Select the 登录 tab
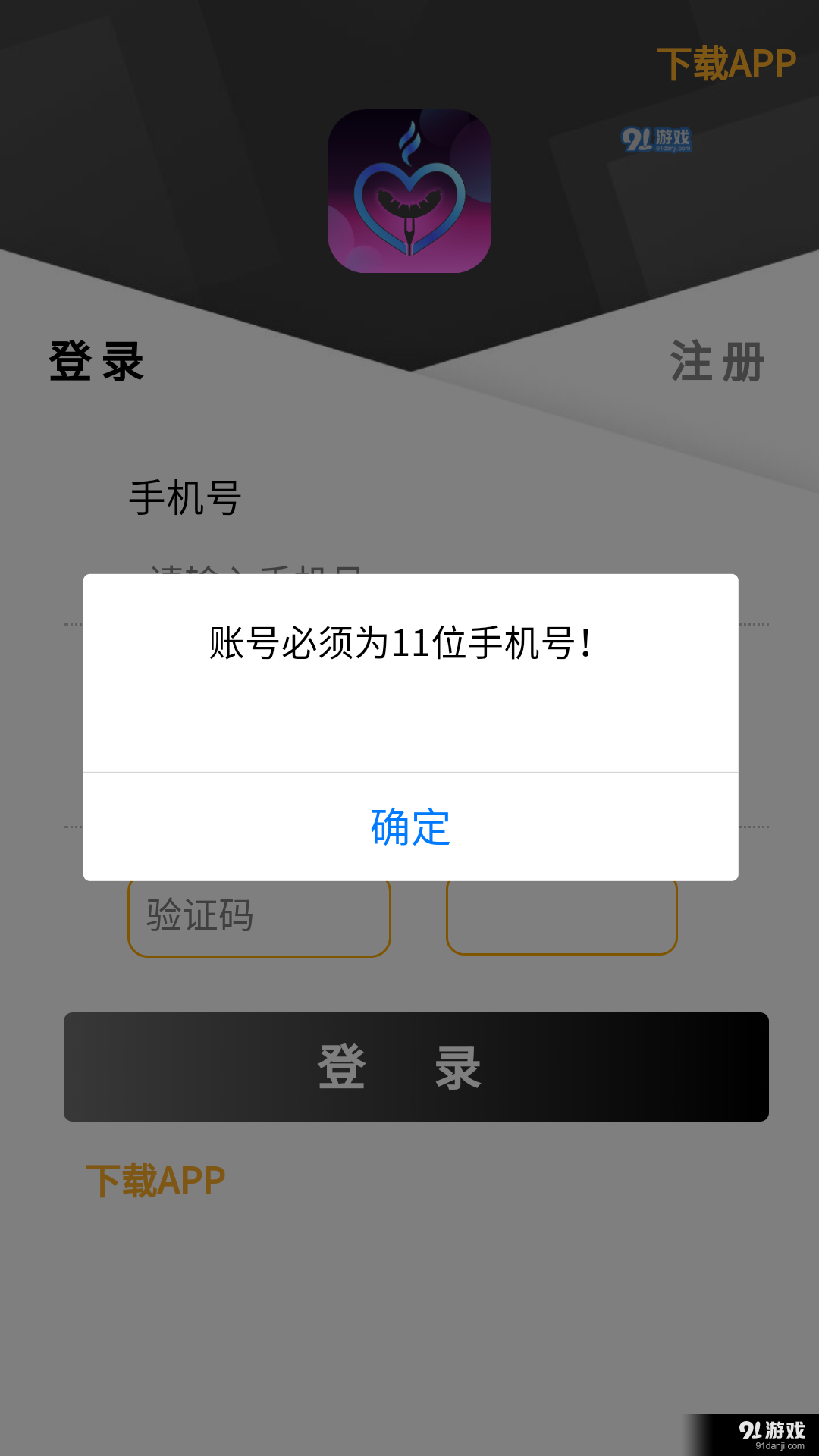The width and height of the screenshot is (819, 1456). tap(96, 362)
